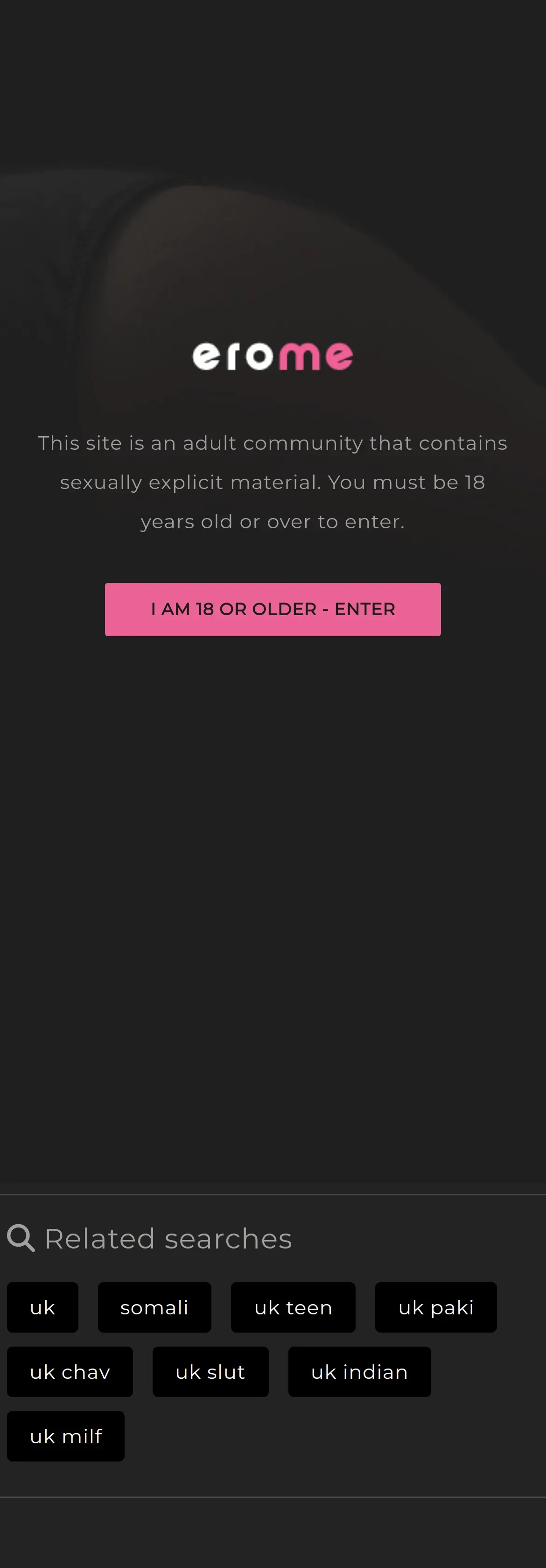Tap the "uk chav" search chip
The image size is (546, 1568).
click(70, 1372)
